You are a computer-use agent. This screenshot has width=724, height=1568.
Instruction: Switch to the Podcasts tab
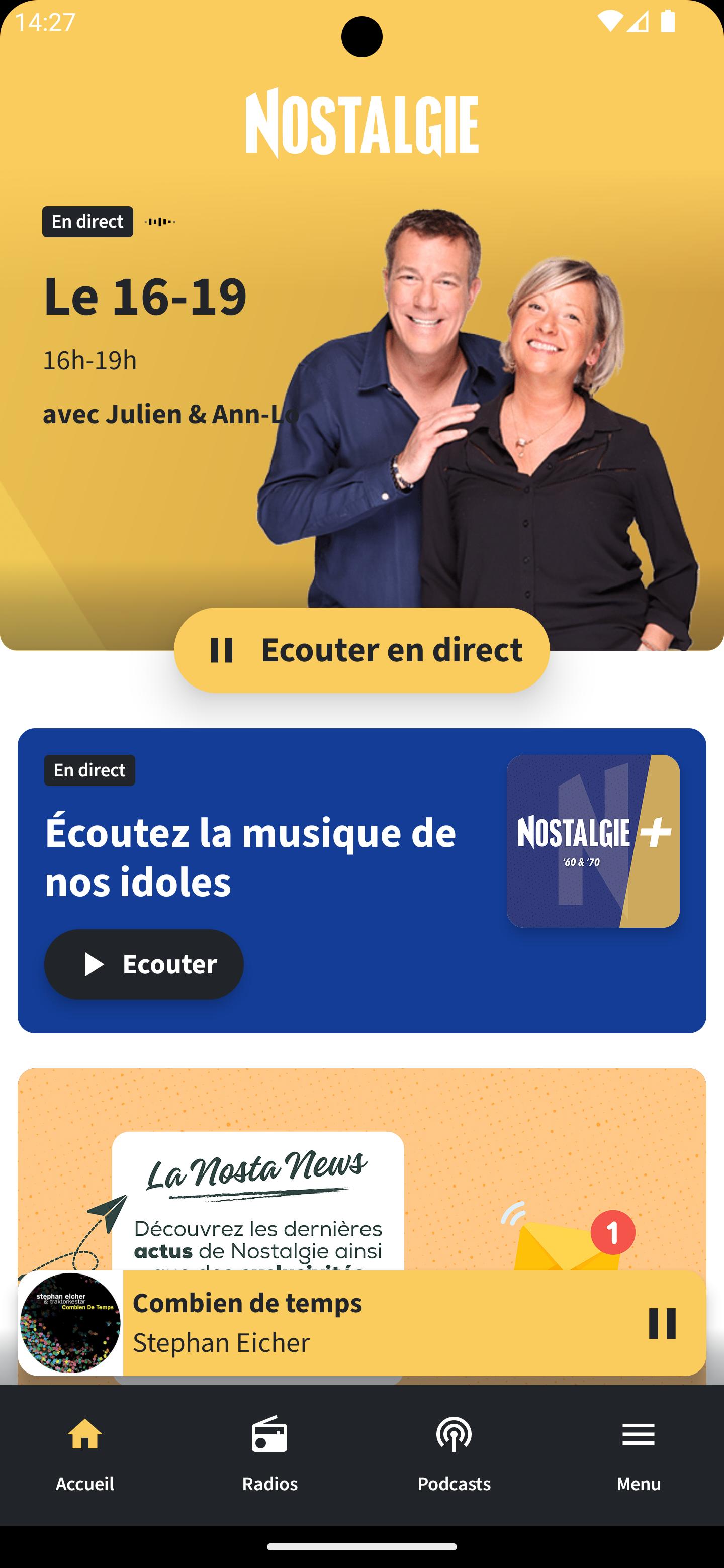point(454,1453)
